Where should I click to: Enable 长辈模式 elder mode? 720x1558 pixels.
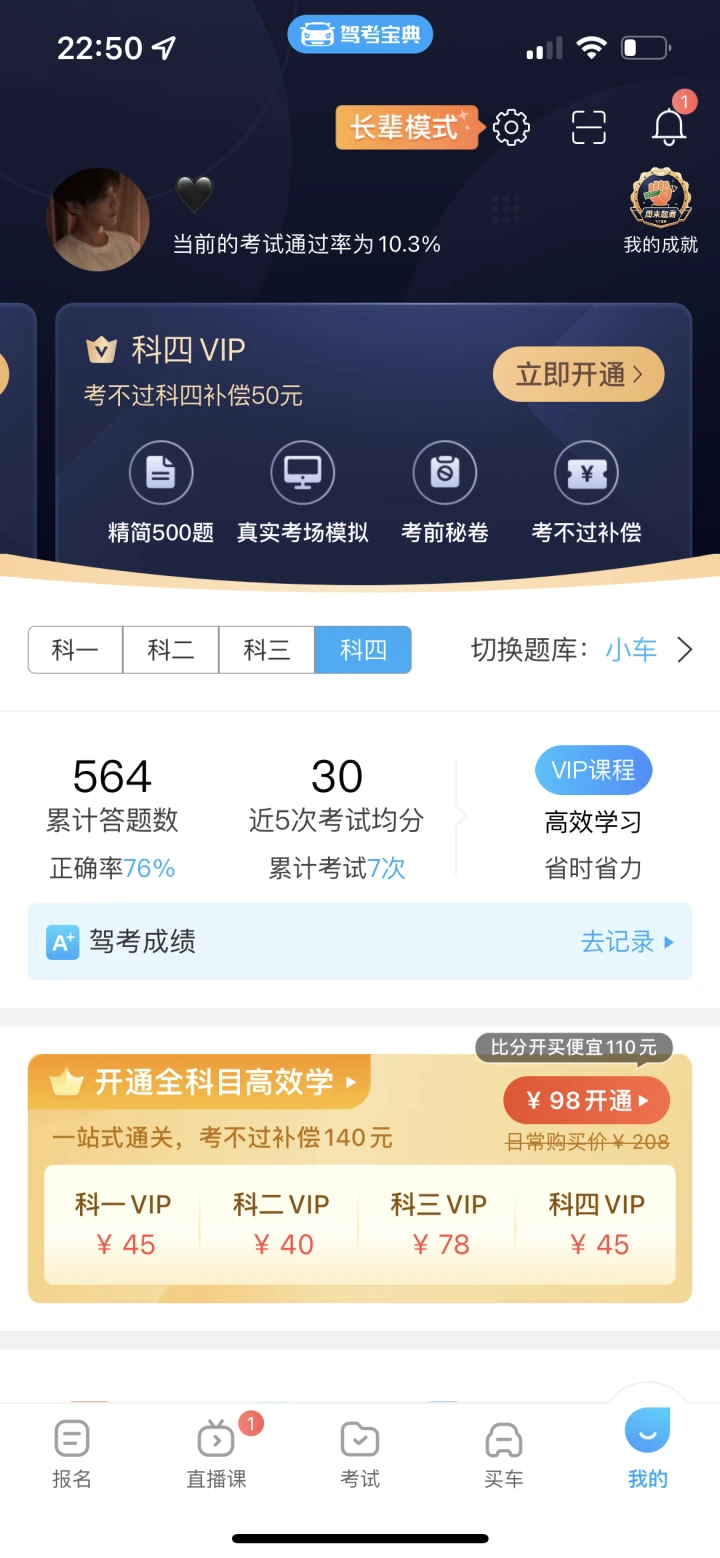pyautogui.click(x=406, y=128)
